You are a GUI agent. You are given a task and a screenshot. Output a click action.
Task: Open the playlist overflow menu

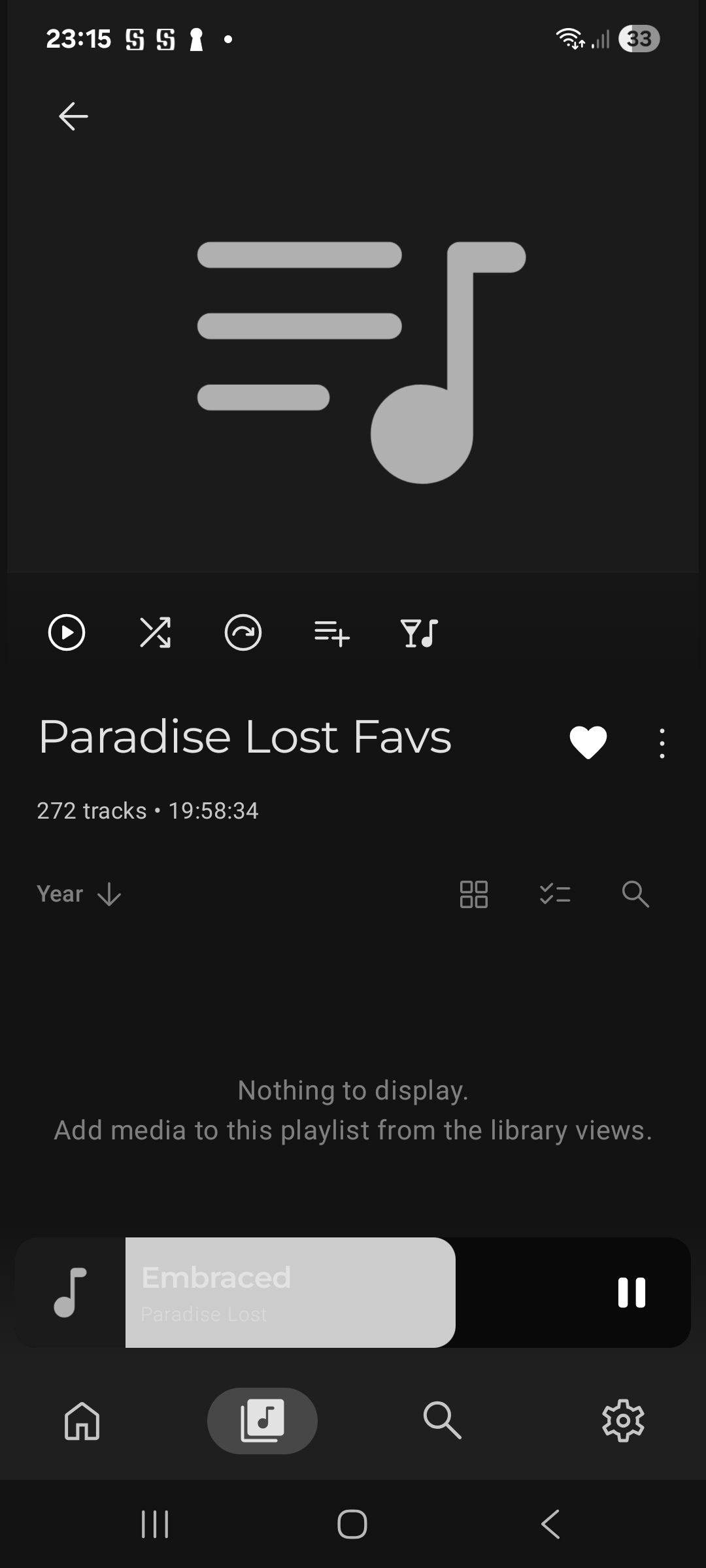click(x=662, y=743)
